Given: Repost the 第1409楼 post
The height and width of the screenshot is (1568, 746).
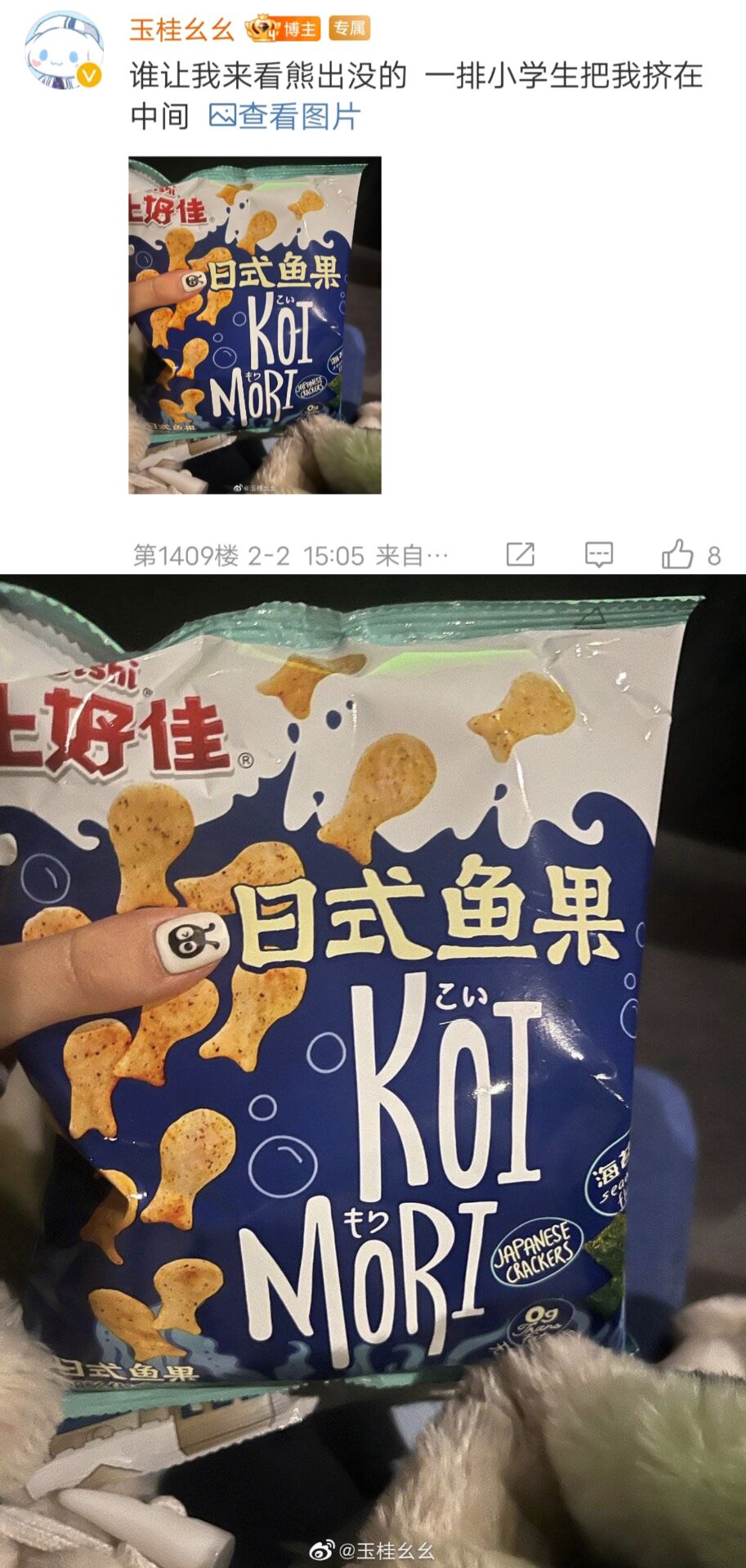Looking at the screenshot, I should [x=520, y=555].
